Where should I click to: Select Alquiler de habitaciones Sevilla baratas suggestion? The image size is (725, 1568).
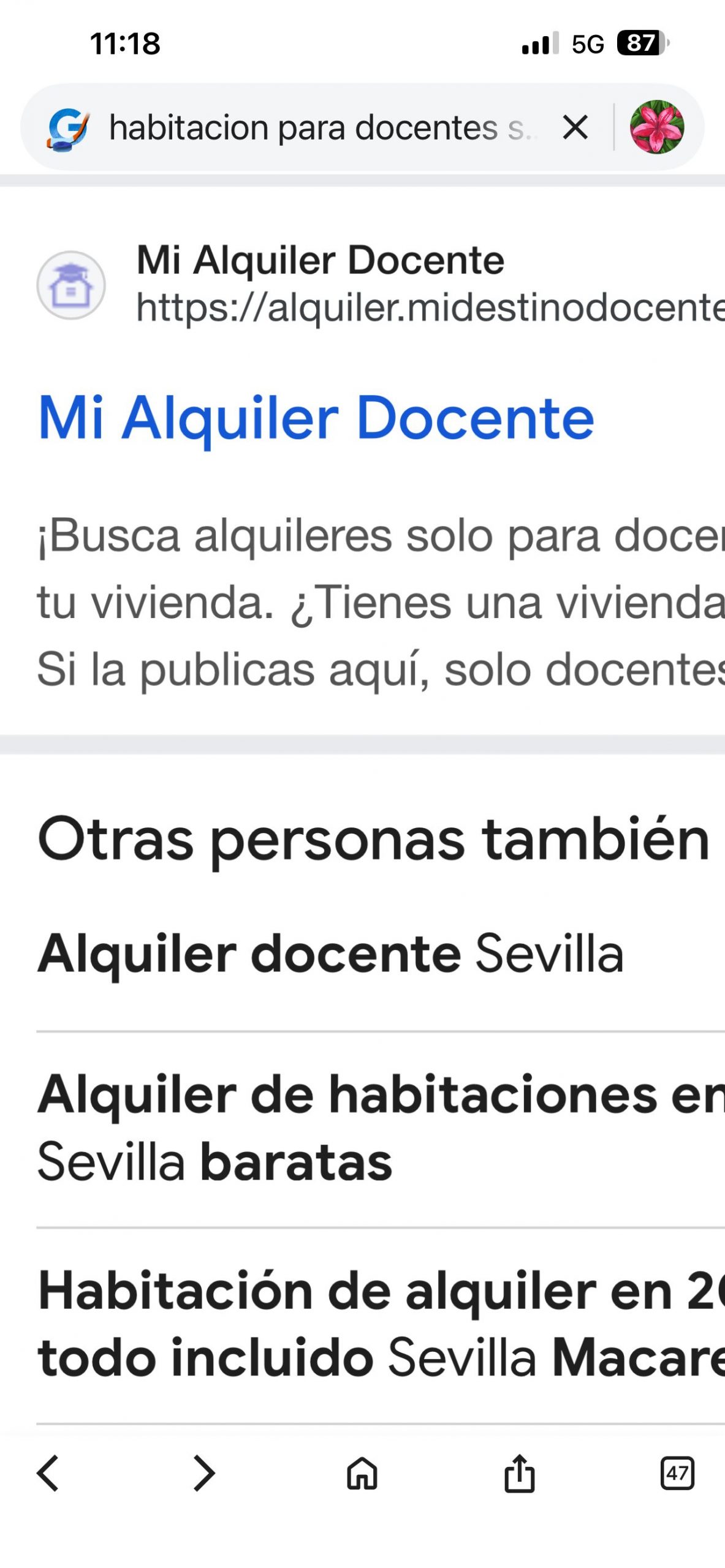point(368,1128)
